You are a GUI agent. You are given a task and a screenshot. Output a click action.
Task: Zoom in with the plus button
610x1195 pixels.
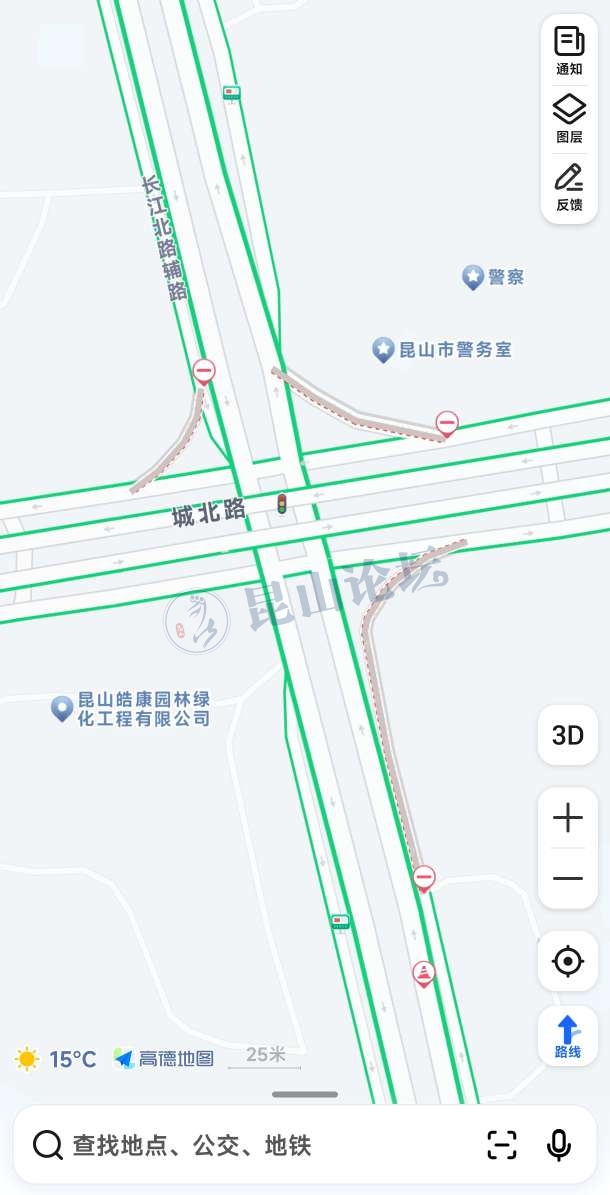click(x=568, y=818)
